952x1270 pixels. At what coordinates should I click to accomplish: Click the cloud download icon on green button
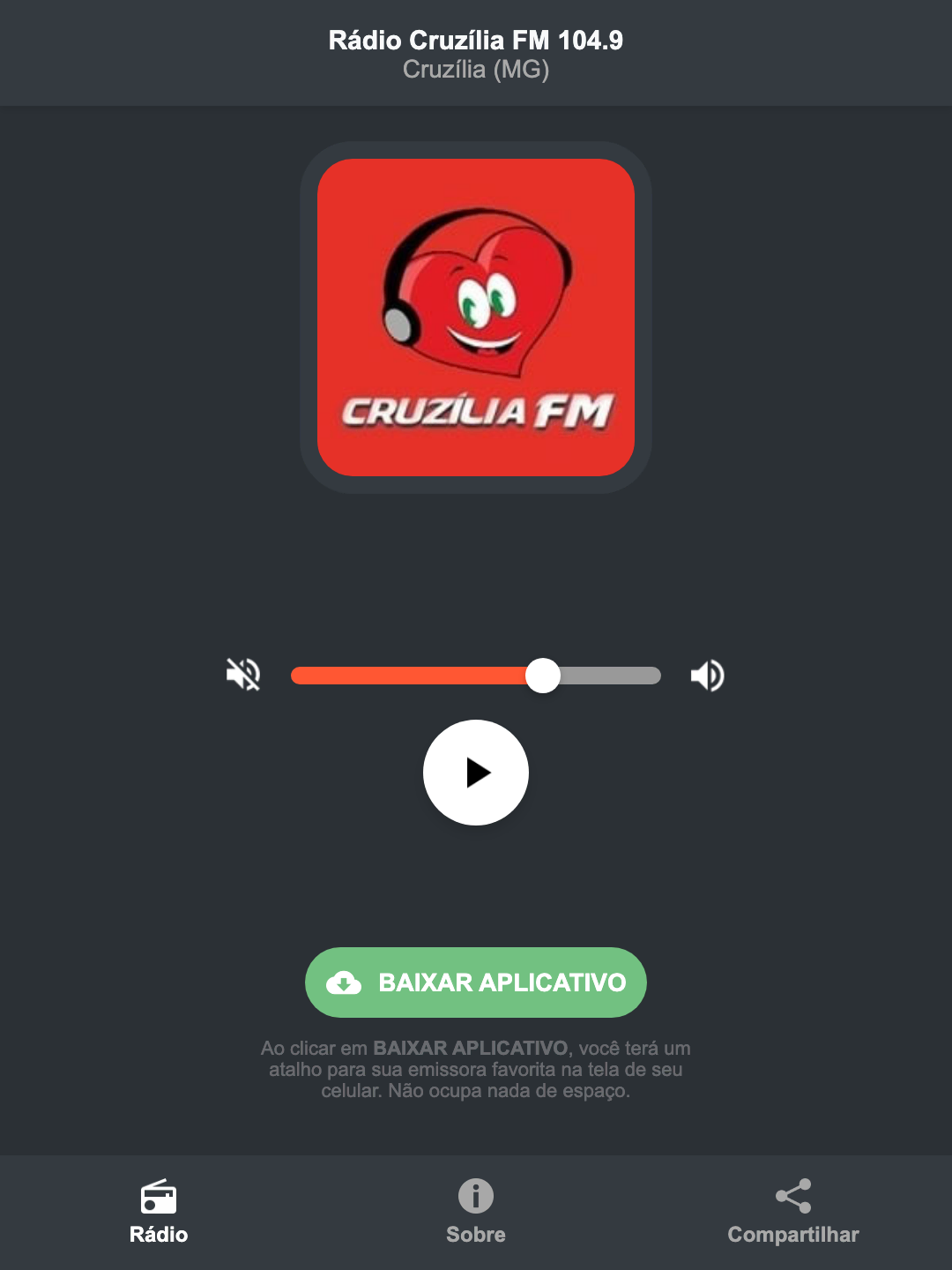(345, 982)
